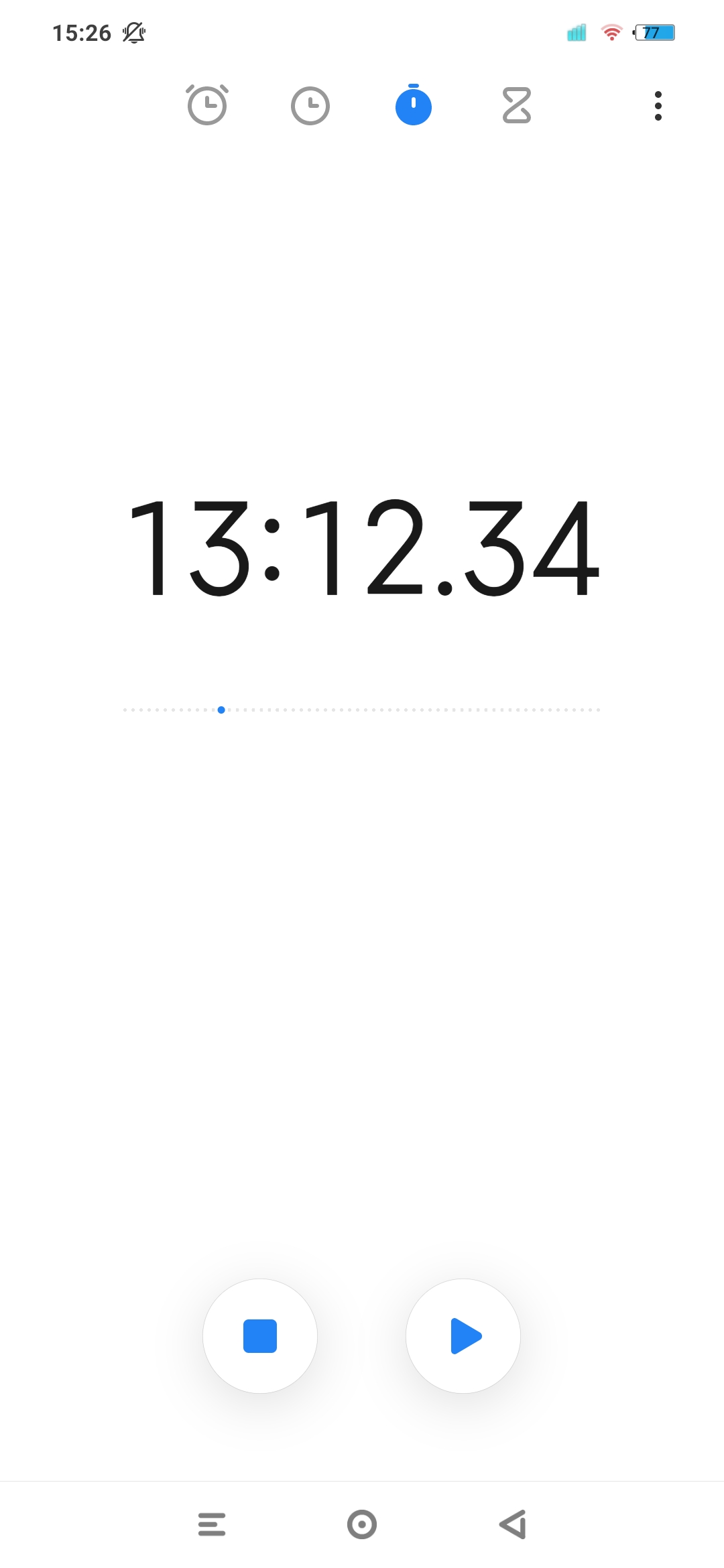Switch to the Clock tab
Screen dimensions: 724x1568
310,106
